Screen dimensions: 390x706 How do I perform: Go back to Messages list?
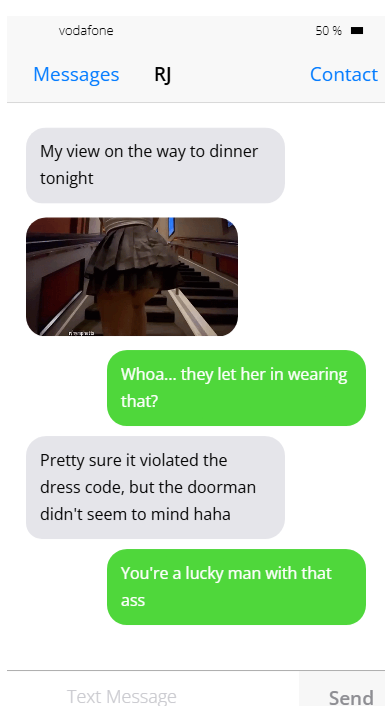pos(76,74)
